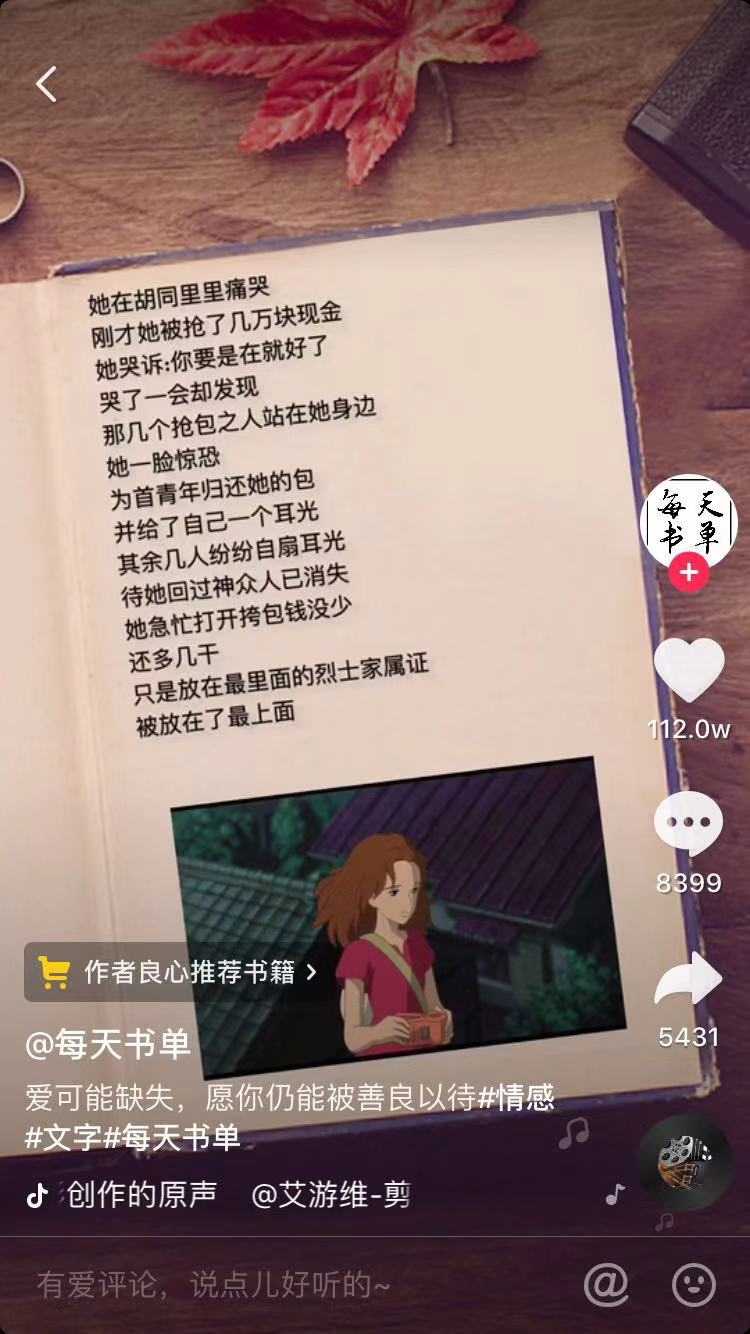The image size is (750, 1334).
Task: Open the comments section
Action: tap(688, 824)
